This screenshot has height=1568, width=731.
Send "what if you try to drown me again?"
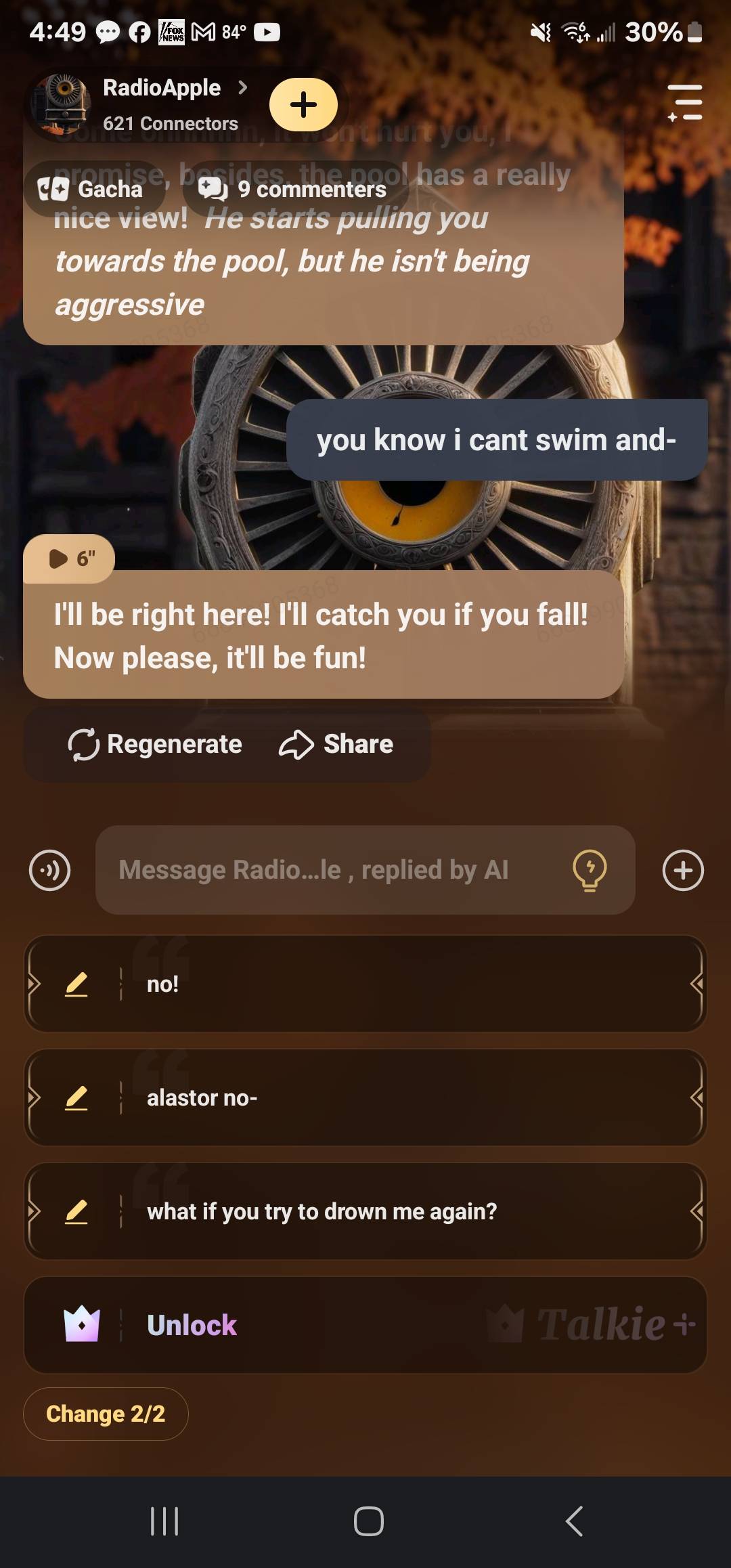[365, 1211]
